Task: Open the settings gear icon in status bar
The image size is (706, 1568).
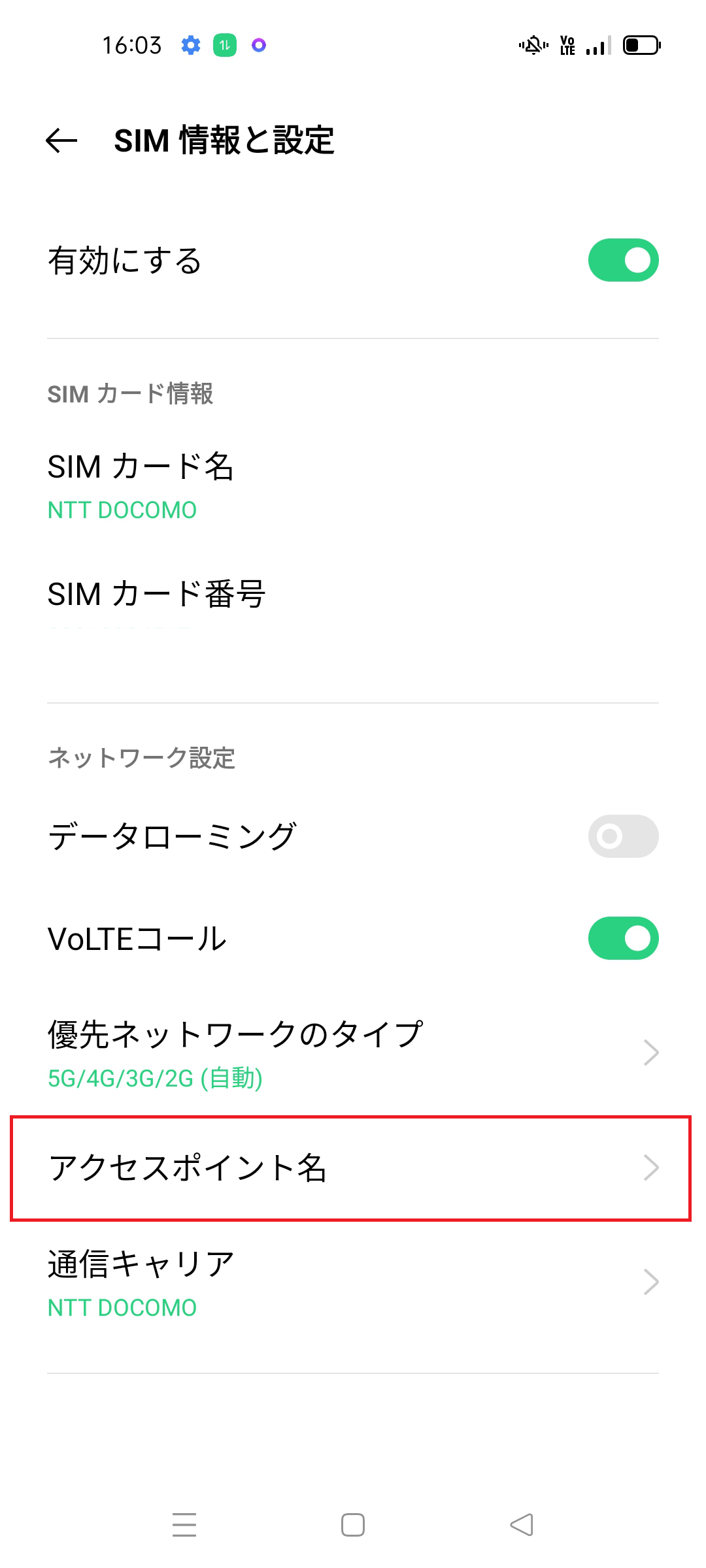Action: pos(190,44)
